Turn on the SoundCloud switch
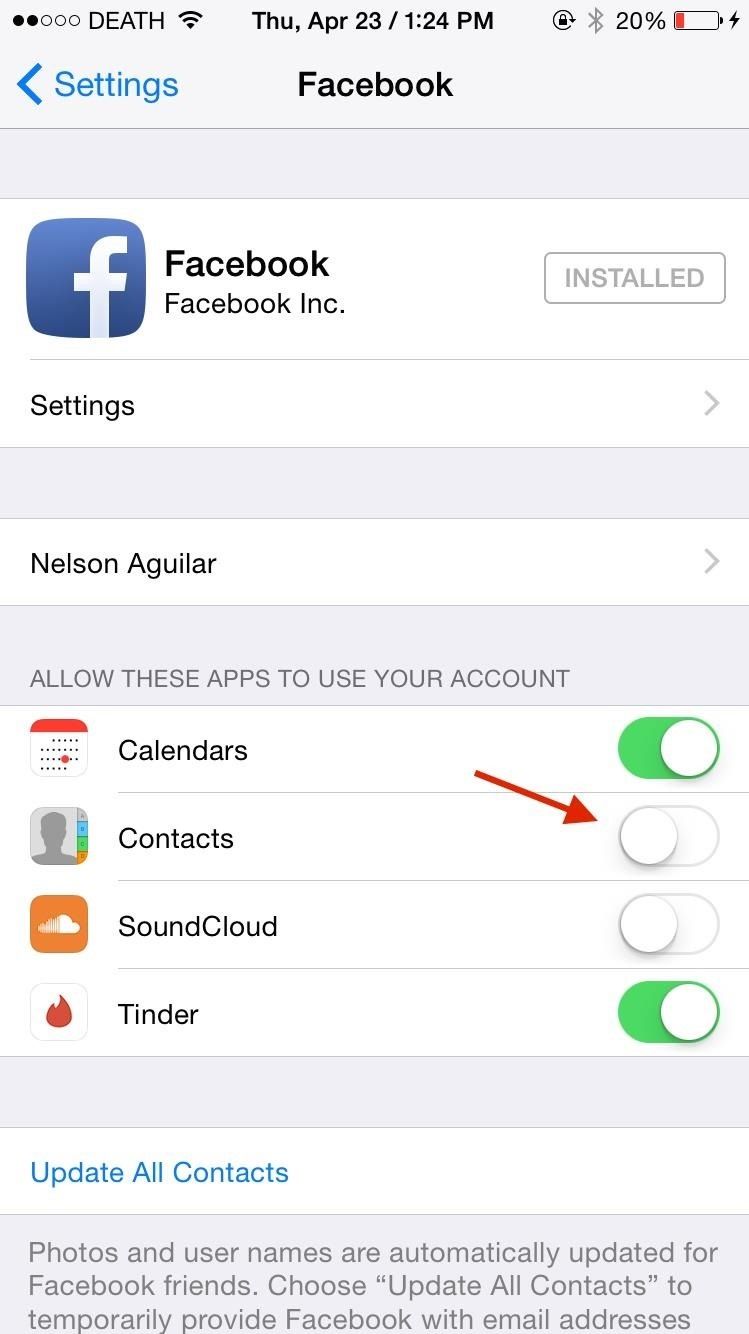 point(668,925)
